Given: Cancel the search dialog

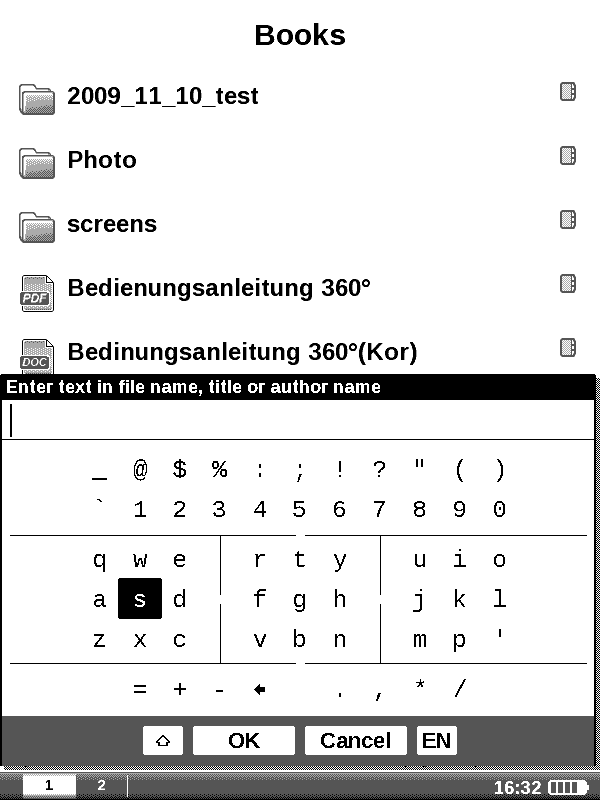Looking at the screenshot, I should (x=355, y=740).
